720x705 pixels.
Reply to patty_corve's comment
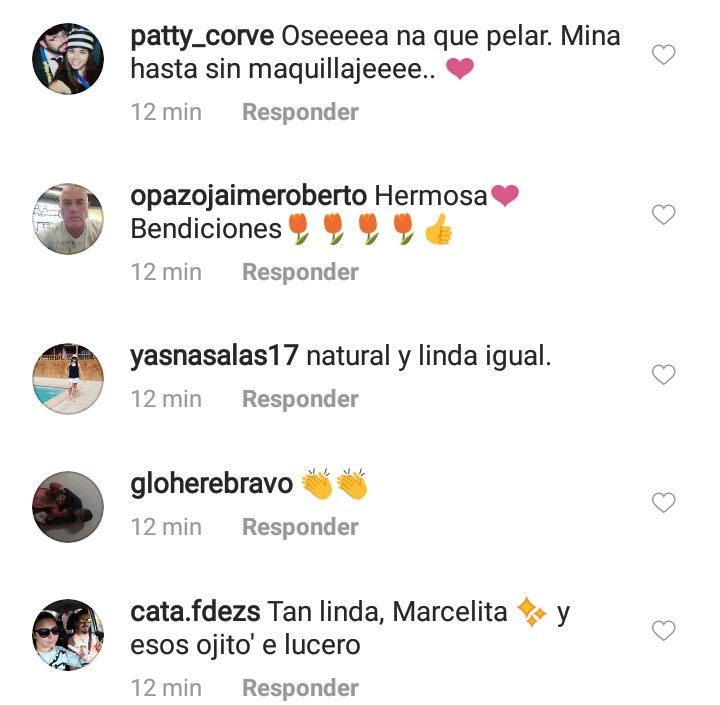click(300, 112)
